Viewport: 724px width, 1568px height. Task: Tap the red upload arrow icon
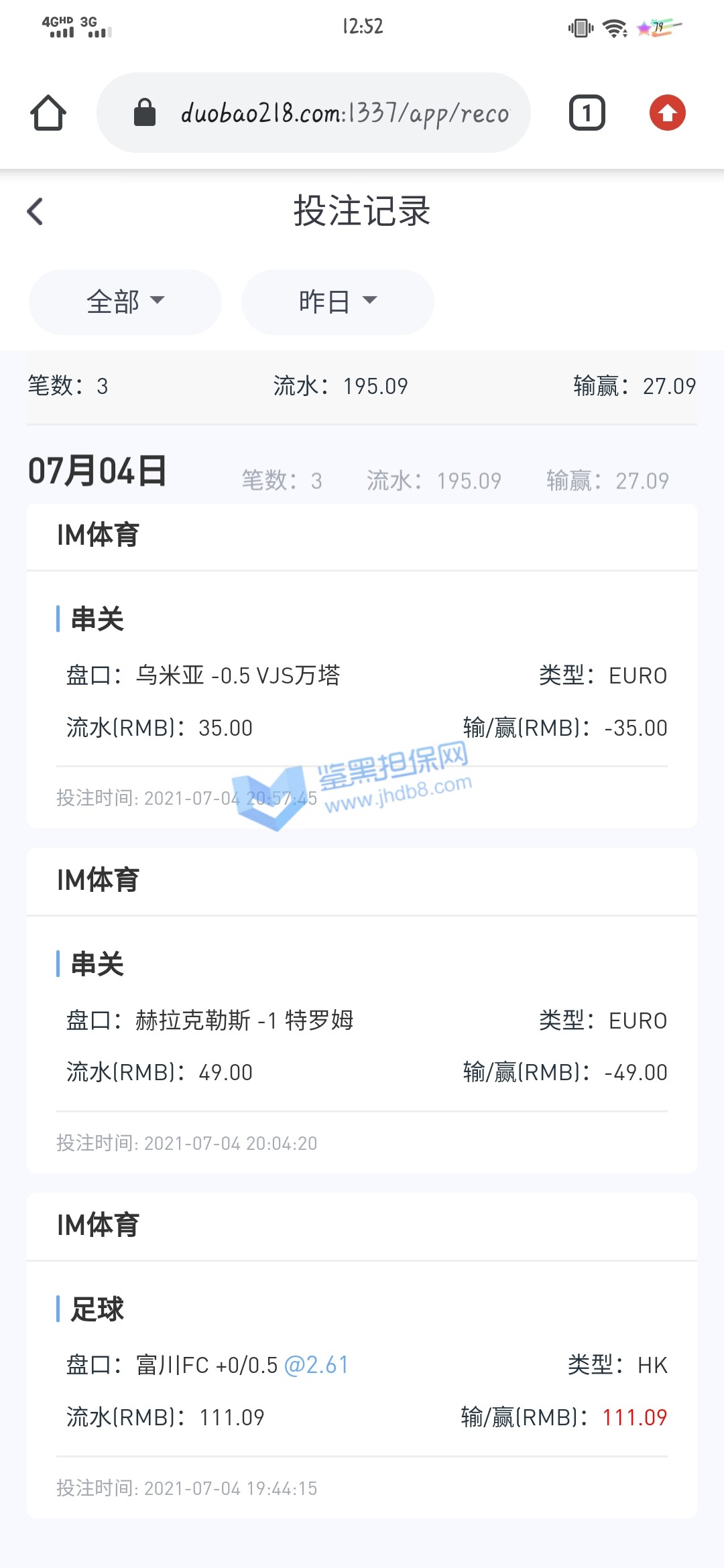click(667, 113)
